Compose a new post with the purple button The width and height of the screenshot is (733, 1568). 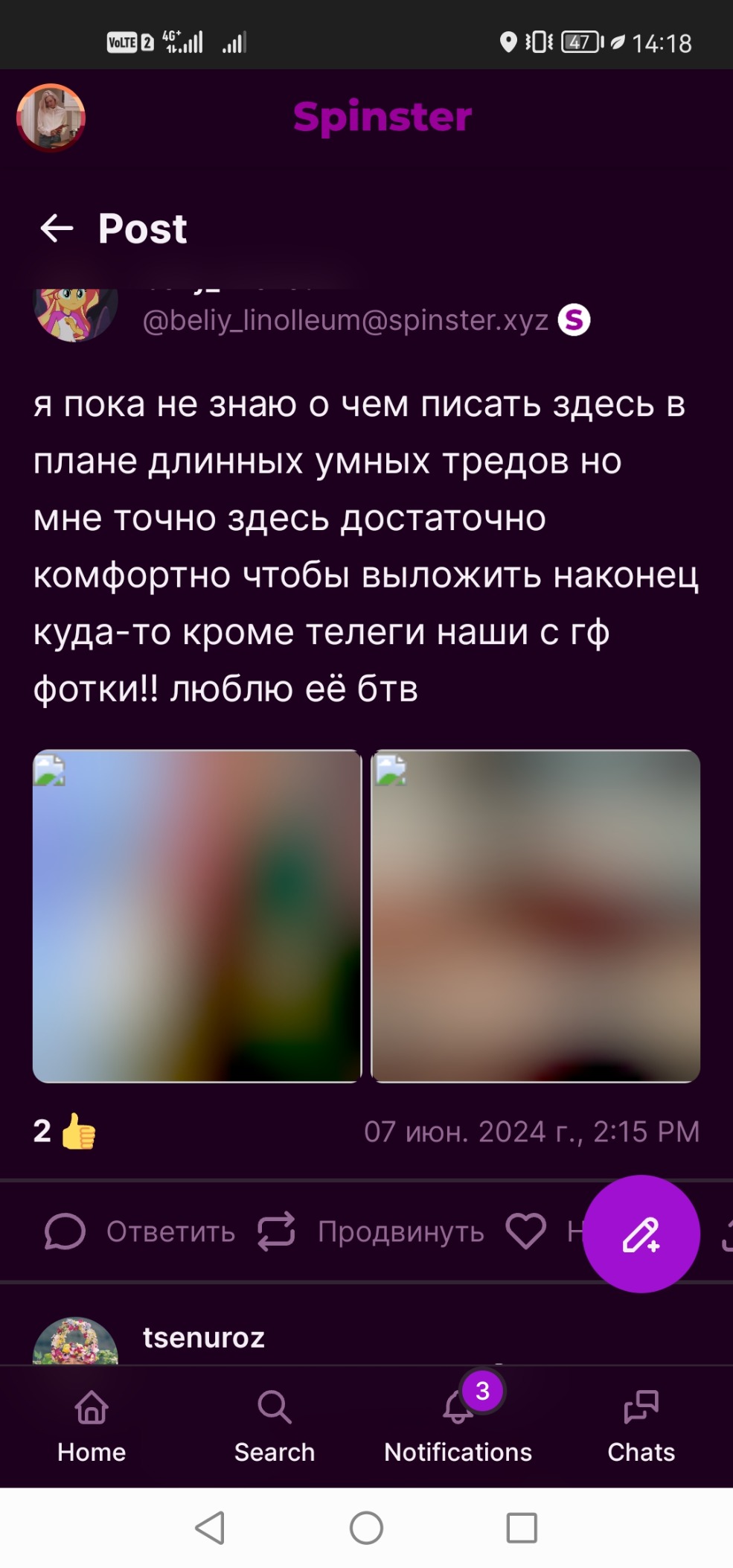click(641, 1234)
